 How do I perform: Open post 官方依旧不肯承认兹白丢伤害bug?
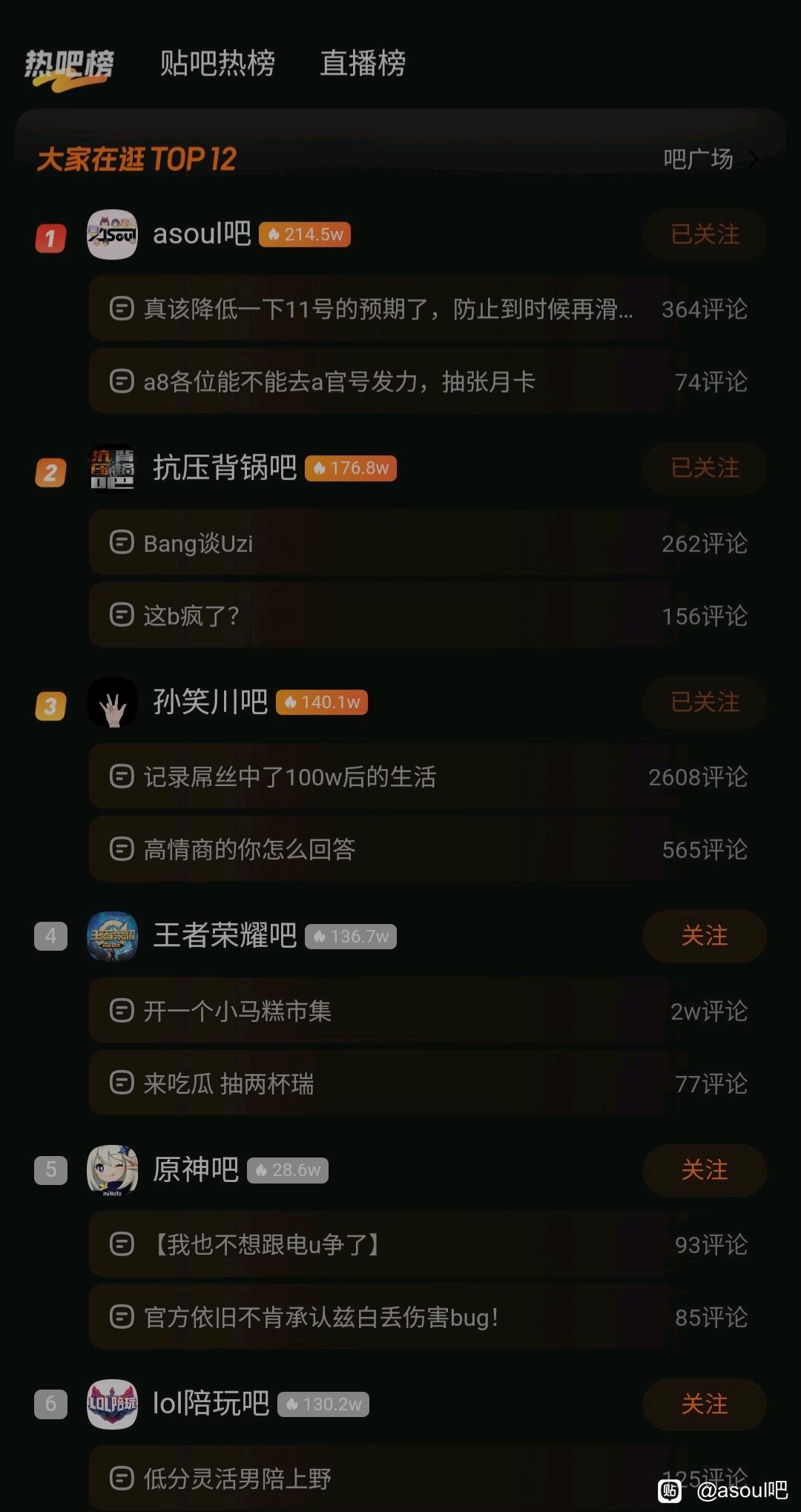[321, 1317]
